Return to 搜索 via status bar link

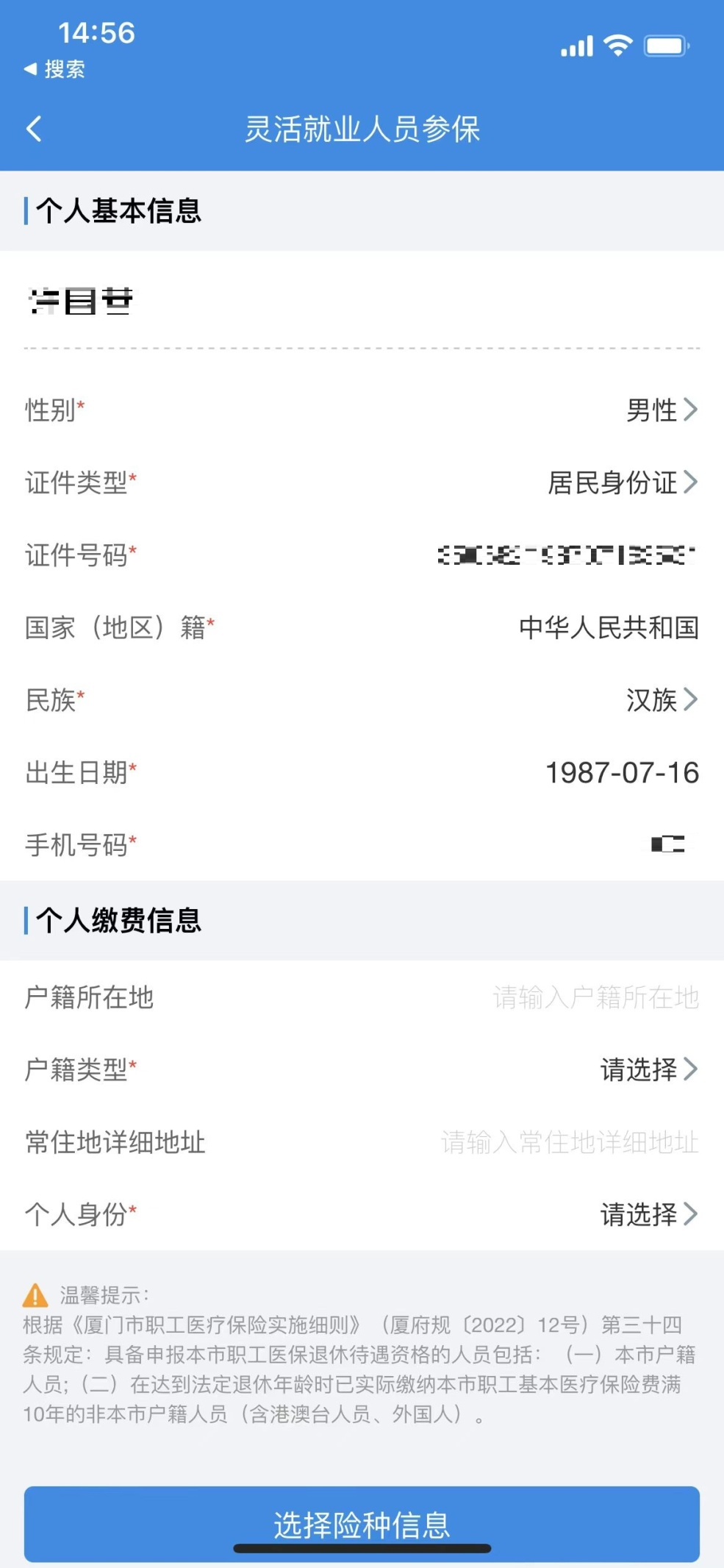click(x=55, y=70)
